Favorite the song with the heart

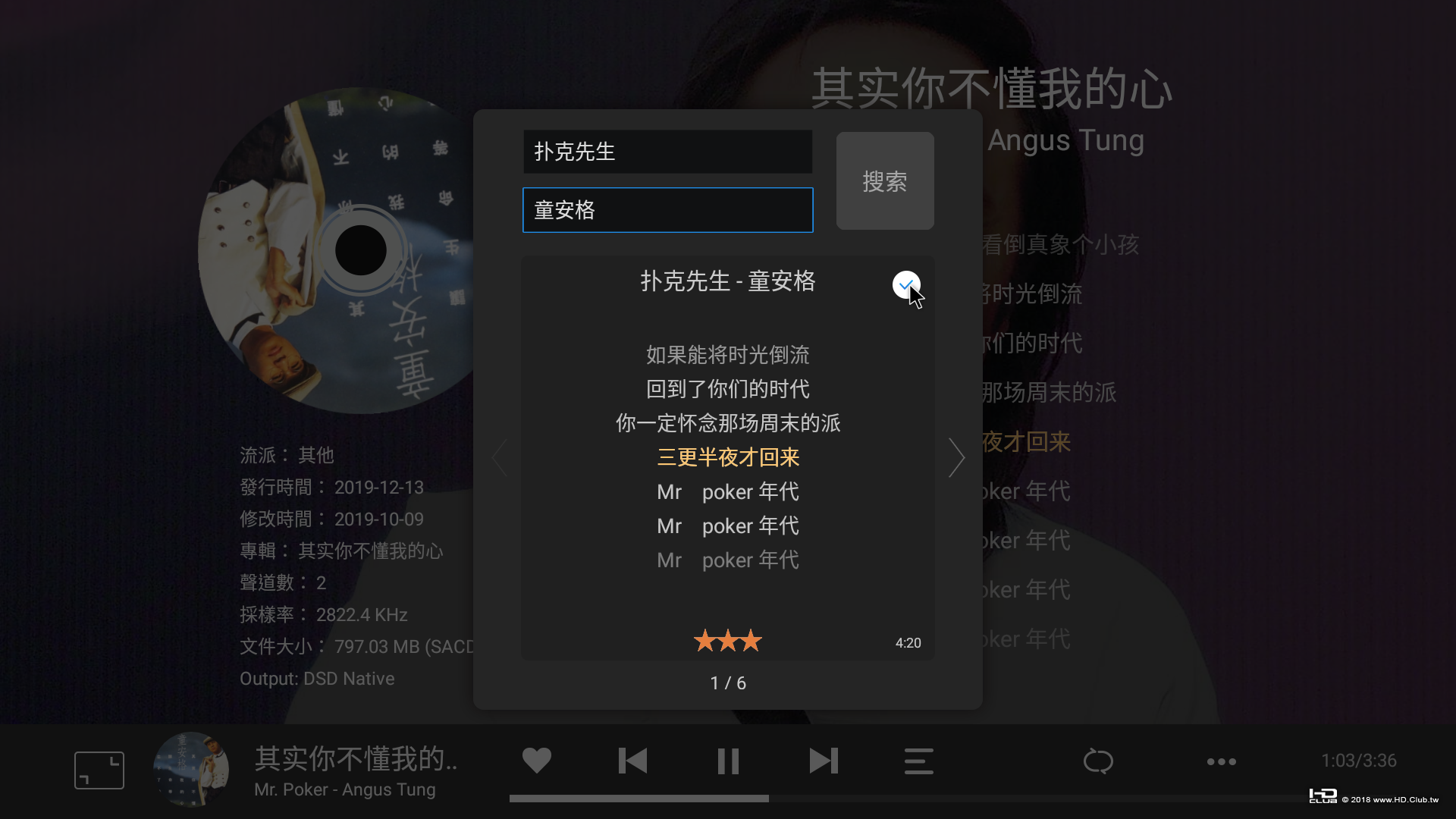pyautogui.click(x=536, y=761)
